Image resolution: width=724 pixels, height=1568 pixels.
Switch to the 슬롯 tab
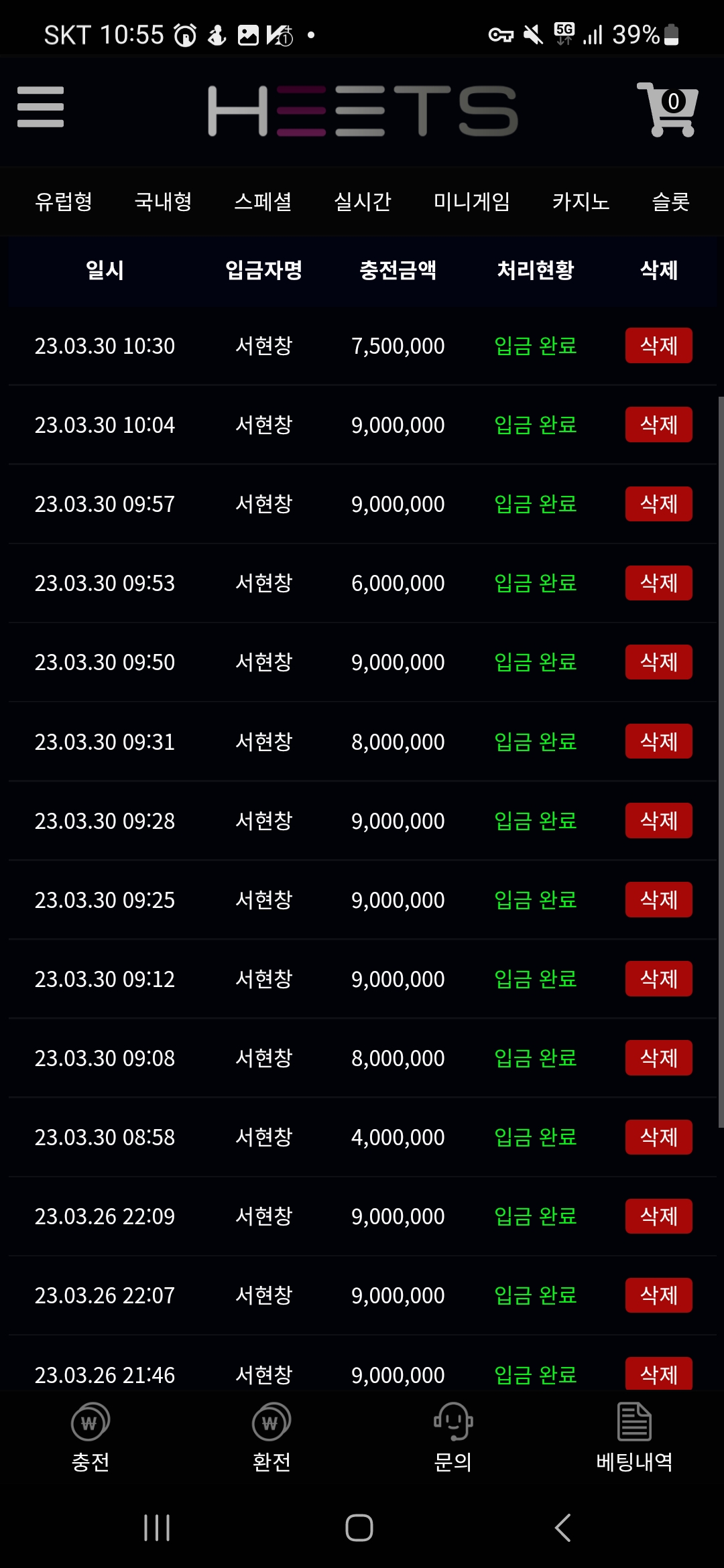point(670,202)
